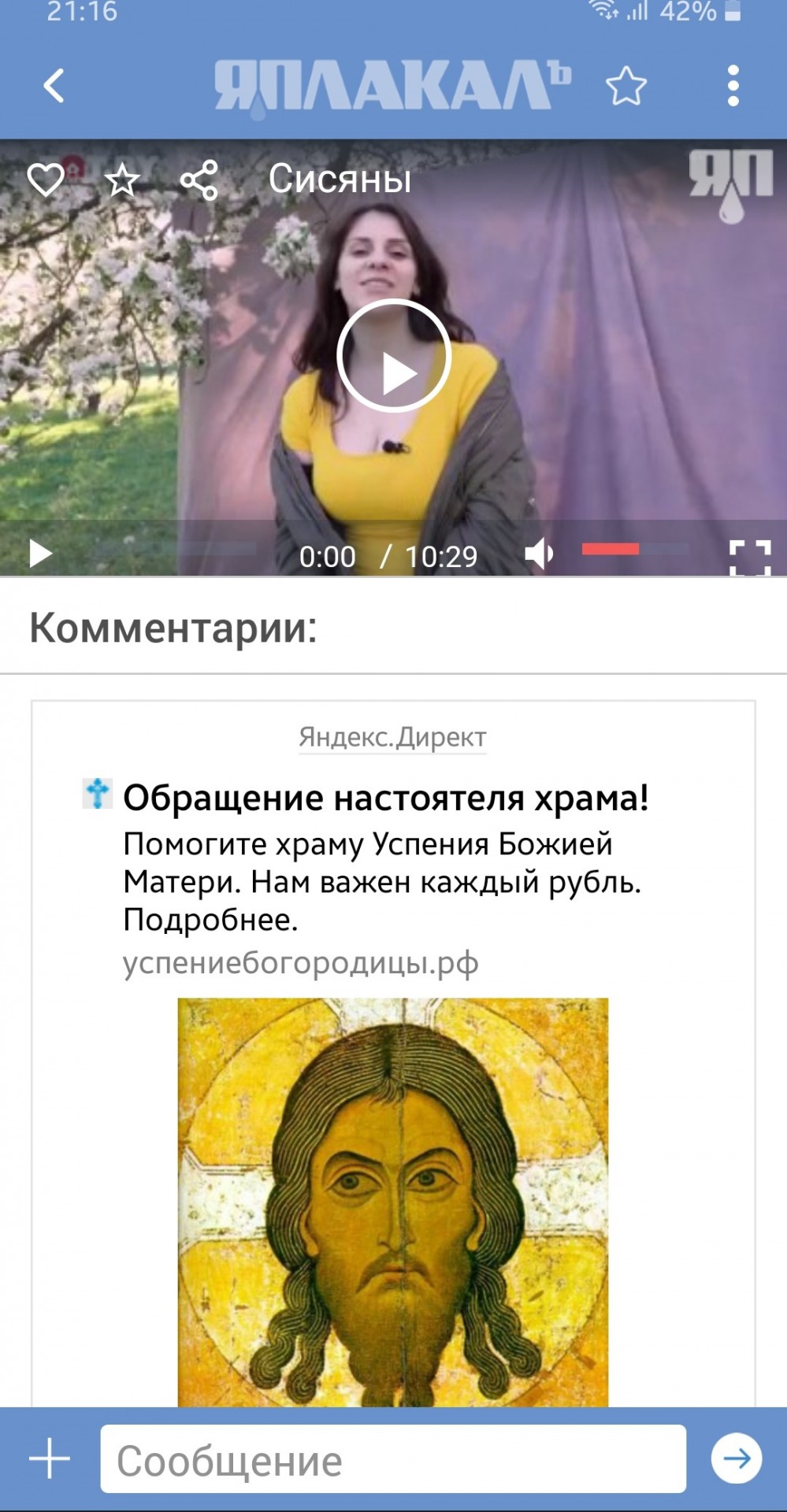This screenshot has height=1512, width=787.
Task: Tap the small play button in the video bar
Action: click(x=39, y=554)
